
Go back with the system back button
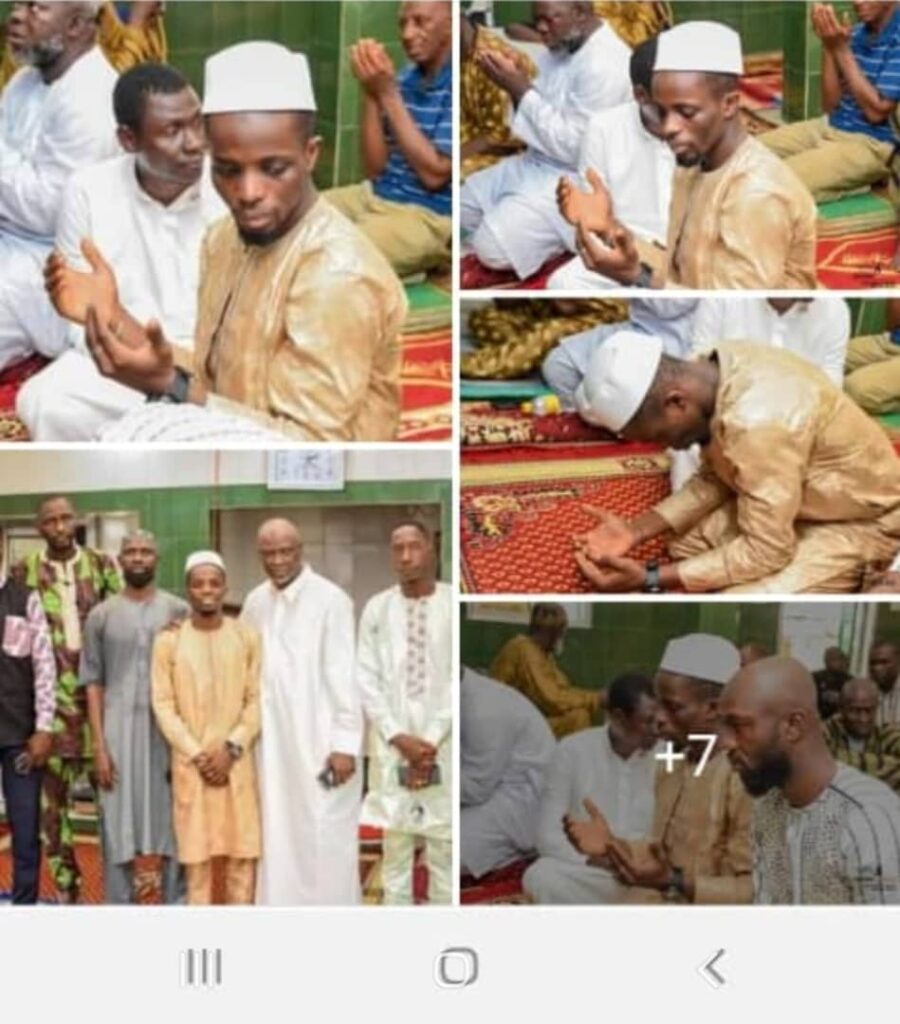(713, 968)
